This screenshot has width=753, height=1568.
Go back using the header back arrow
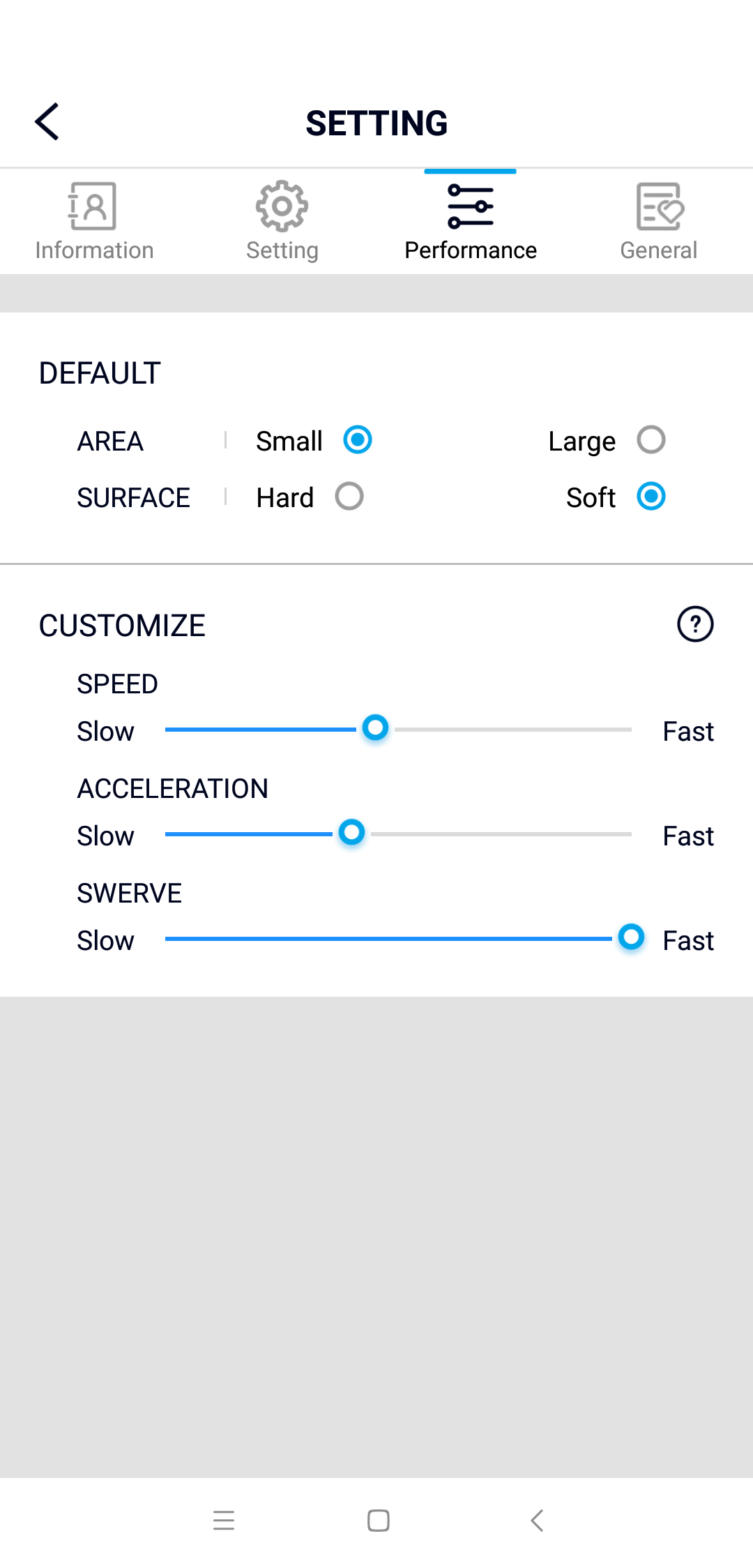tap(47, 122)
